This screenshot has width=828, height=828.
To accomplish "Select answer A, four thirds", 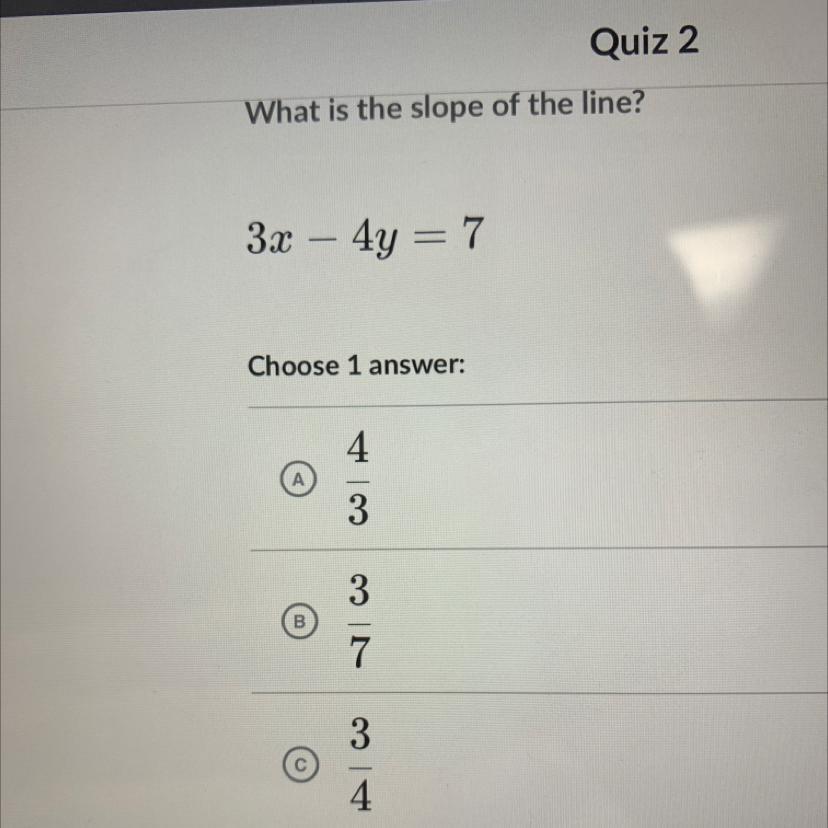I will (296, 479).
